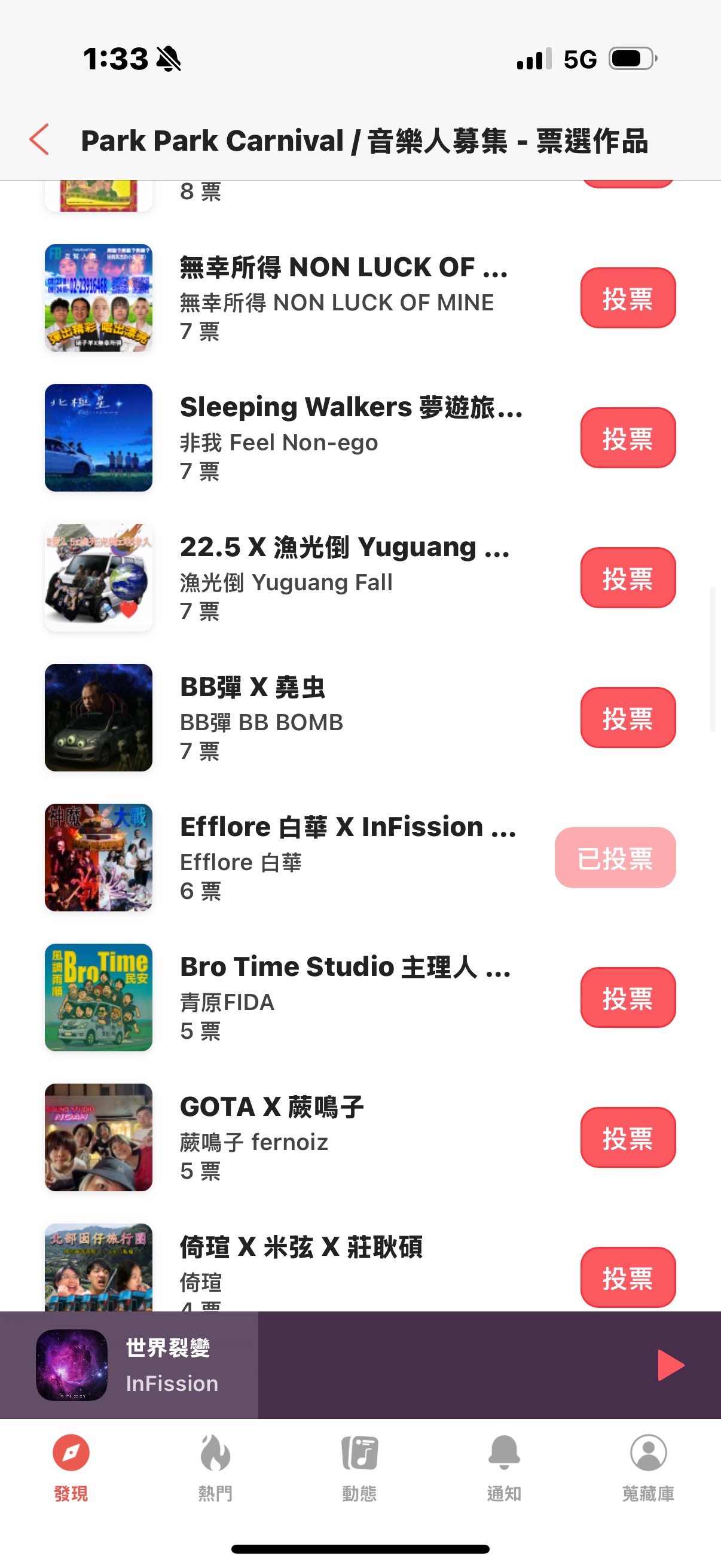
Task: Play 世界裂變 in the mini player
Action: pyautogui.click(x=671, y=1365)
